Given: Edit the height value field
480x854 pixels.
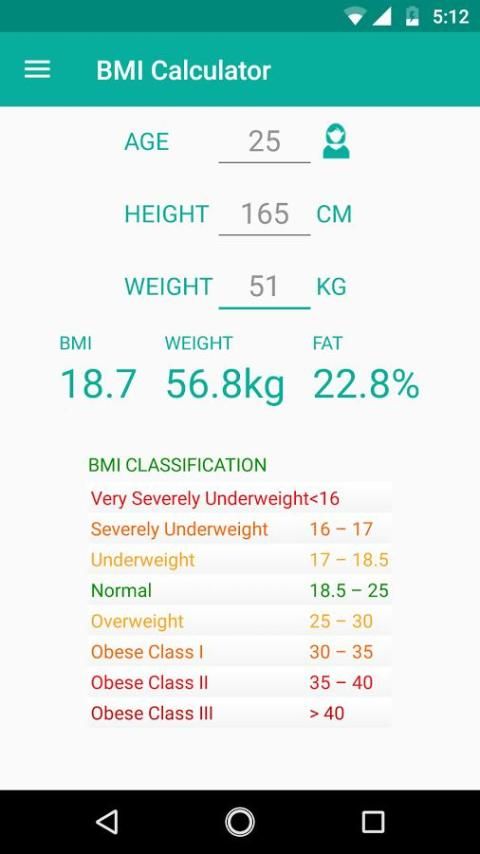Looking at the screenshot, I should (x=265, y=214).
